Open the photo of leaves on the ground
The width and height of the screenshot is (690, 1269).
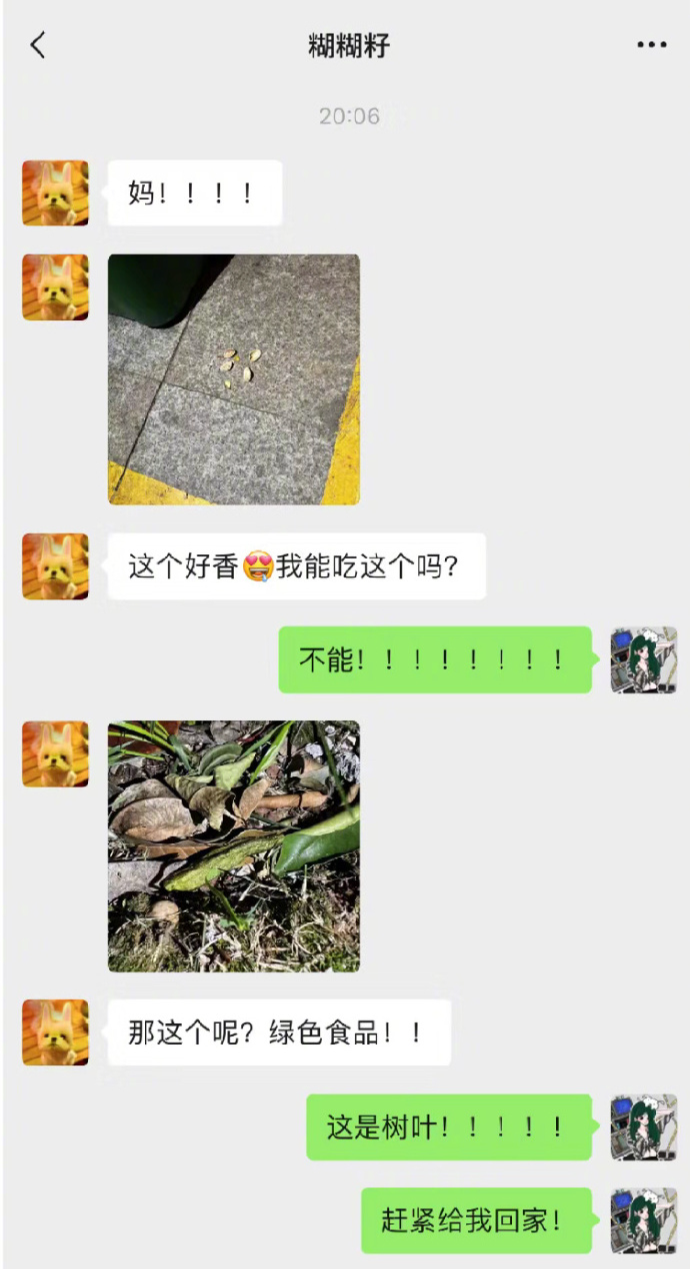coord(234,847)
